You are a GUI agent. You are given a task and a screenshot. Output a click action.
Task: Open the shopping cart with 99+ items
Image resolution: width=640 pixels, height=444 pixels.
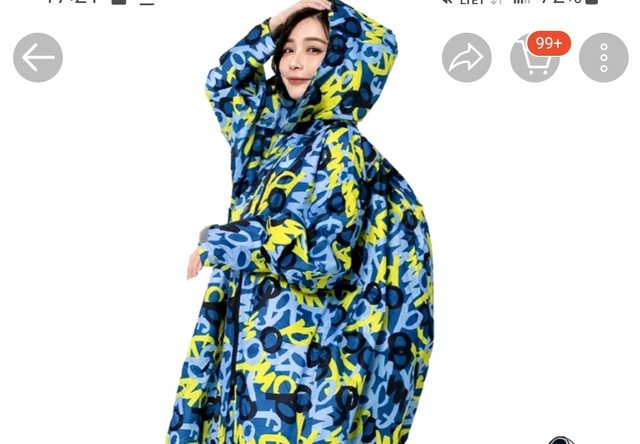click(535, 58)
